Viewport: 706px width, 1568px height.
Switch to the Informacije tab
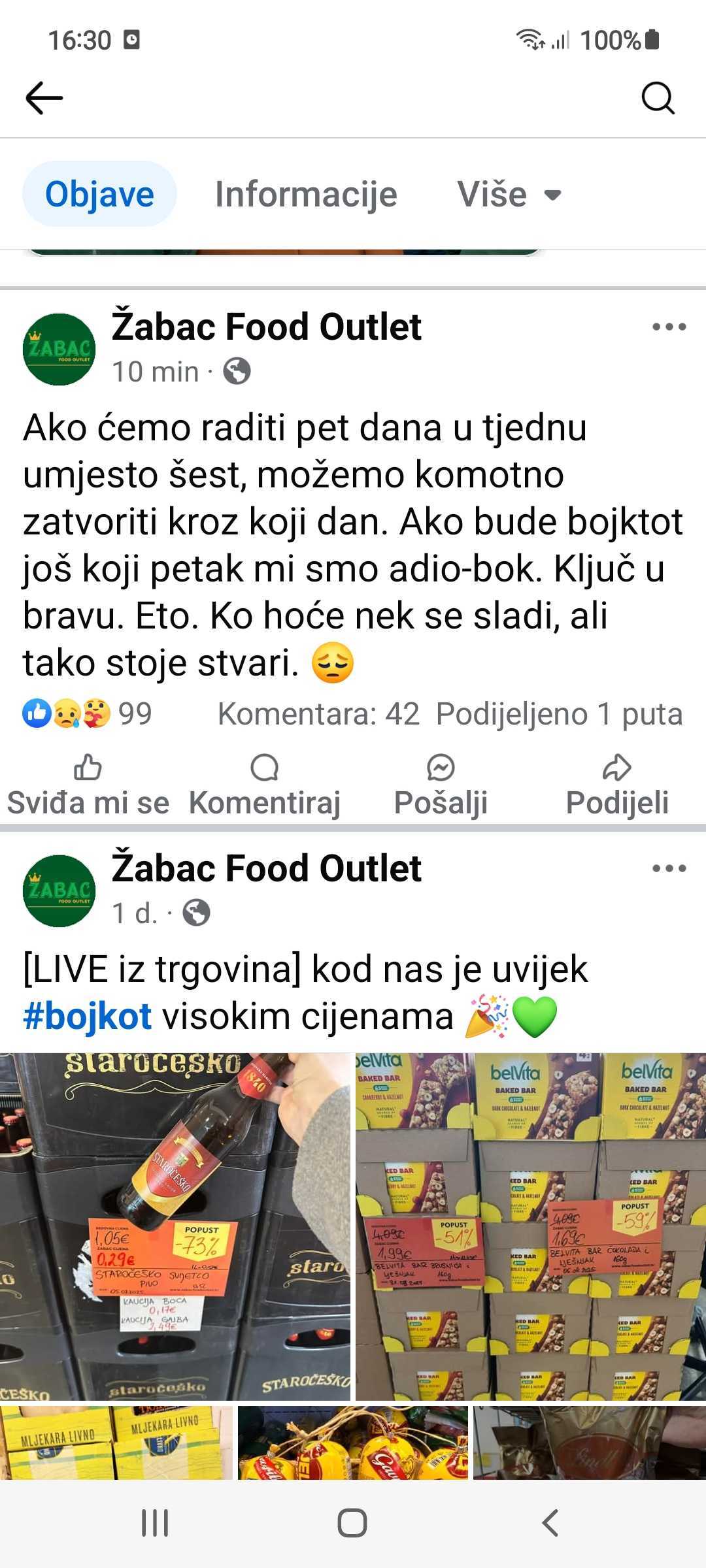[x=306, y=195]
